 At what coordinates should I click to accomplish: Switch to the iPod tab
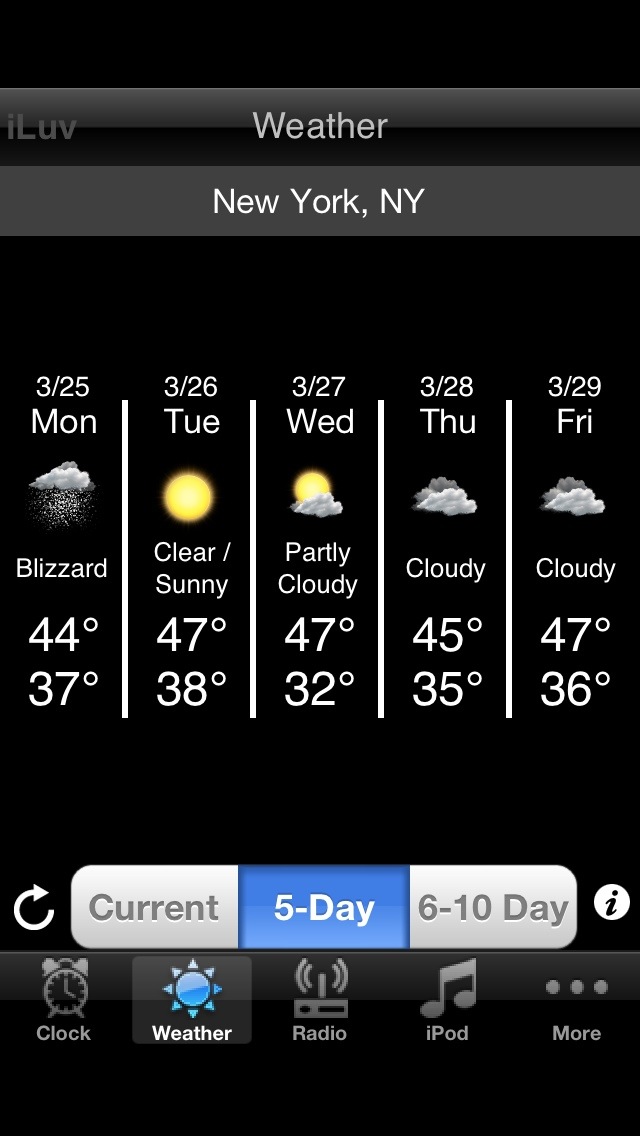pyautogui.click(x=447, y=1001)
